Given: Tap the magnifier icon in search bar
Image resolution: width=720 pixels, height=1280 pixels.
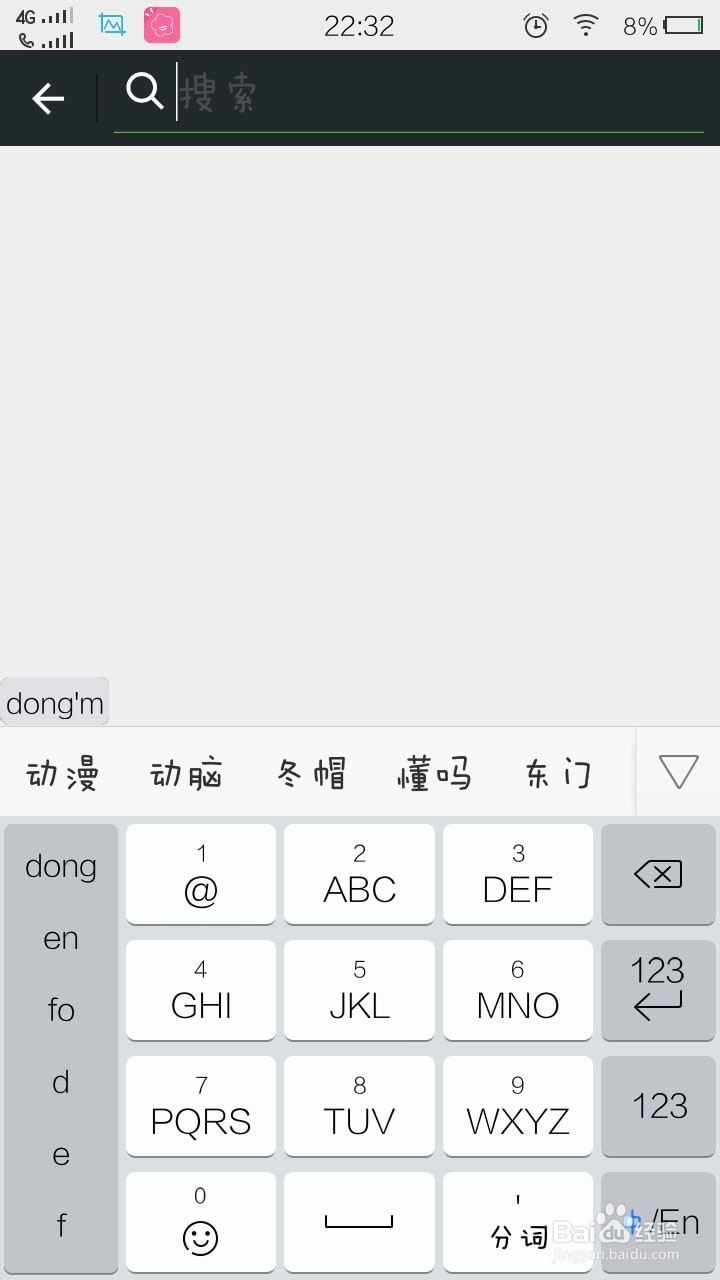Looking at the screenshot, I should coord(145,92).
